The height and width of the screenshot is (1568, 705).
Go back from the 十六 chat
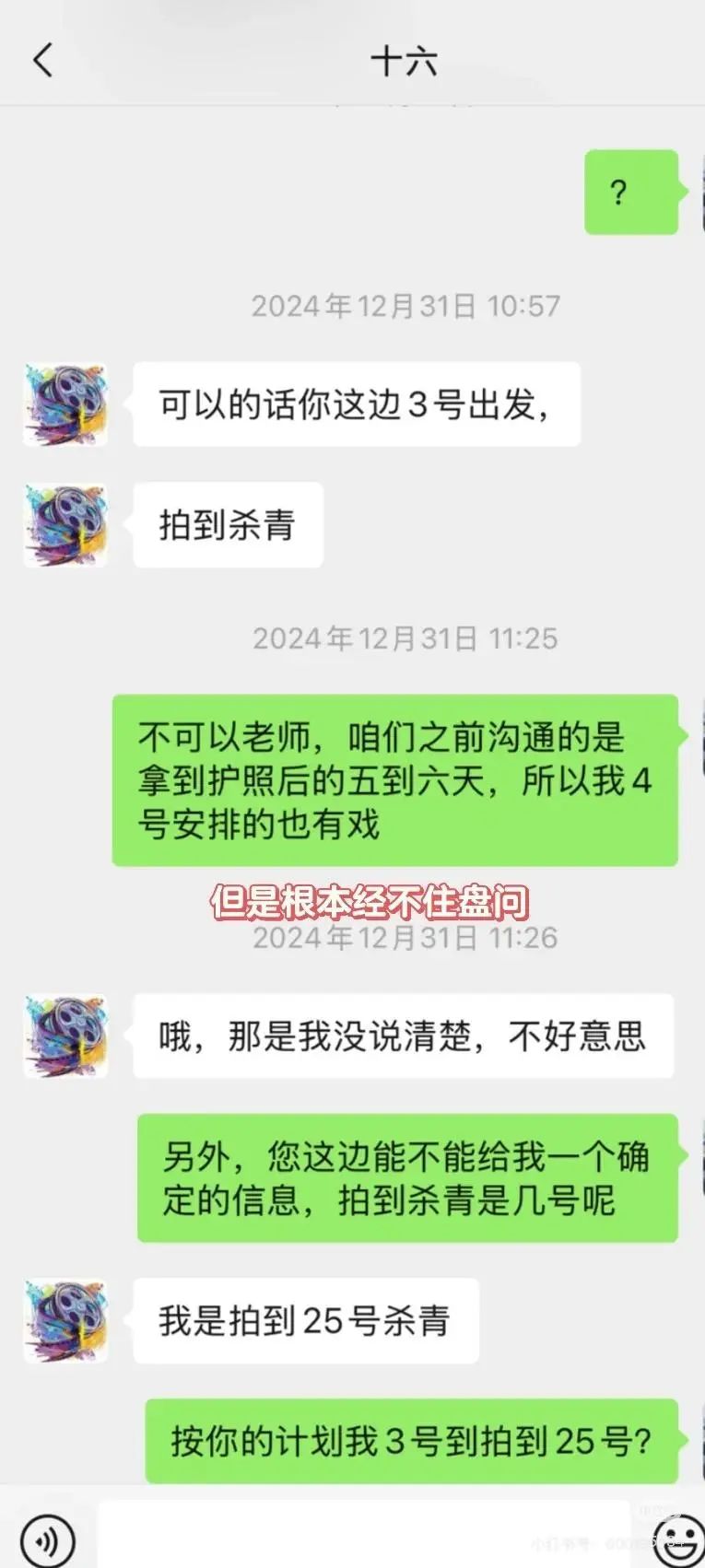42,61
